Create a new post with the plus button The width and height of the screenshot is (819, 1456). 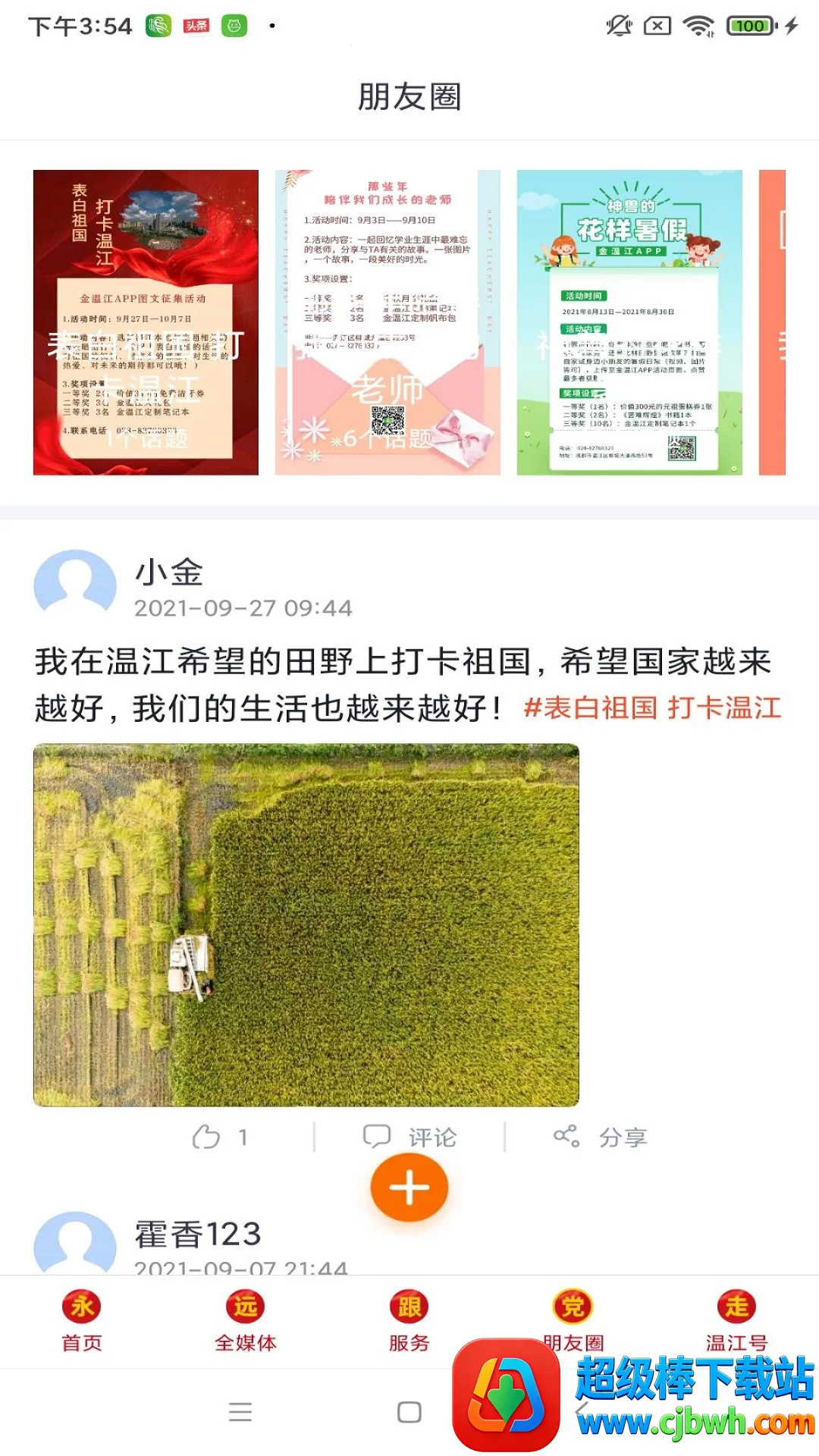coord(409,1188)
